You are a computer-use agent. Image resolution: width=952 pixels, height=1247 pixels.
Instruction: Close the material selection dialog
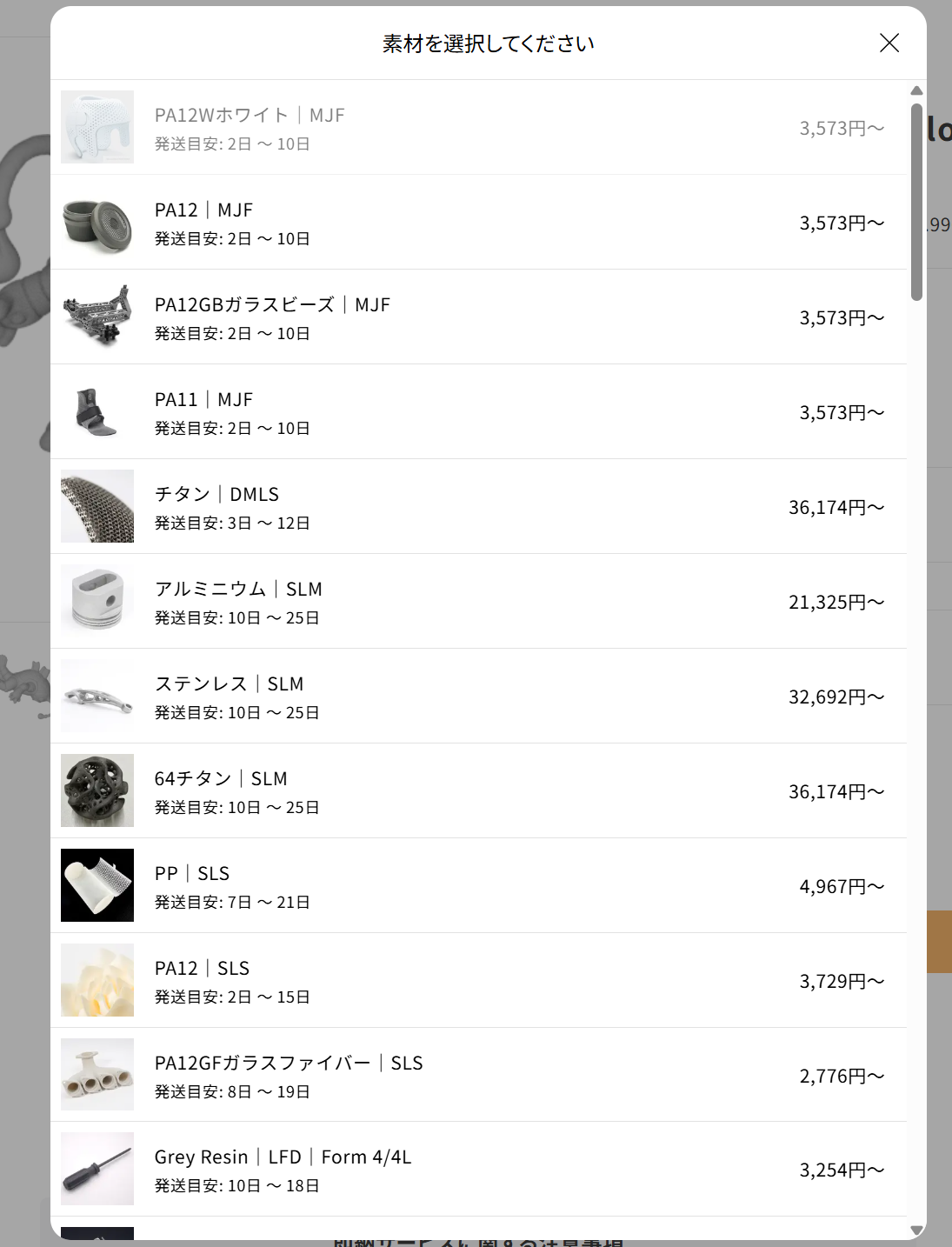(889, 43)
